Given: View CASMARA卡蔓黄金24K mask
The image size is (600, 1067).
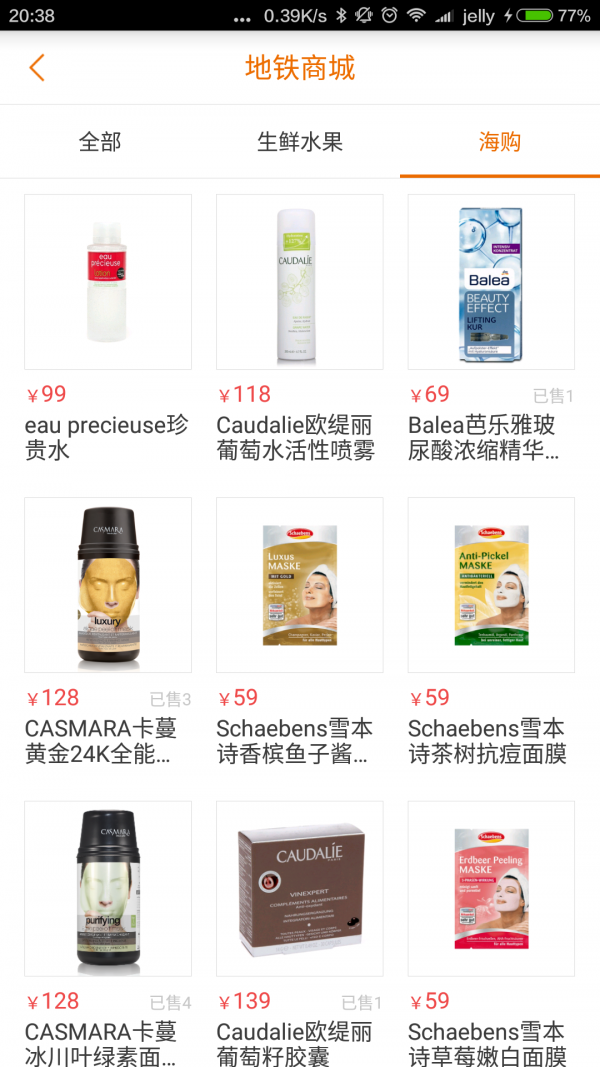Looking at the screenshot, I should click(108, 585).
